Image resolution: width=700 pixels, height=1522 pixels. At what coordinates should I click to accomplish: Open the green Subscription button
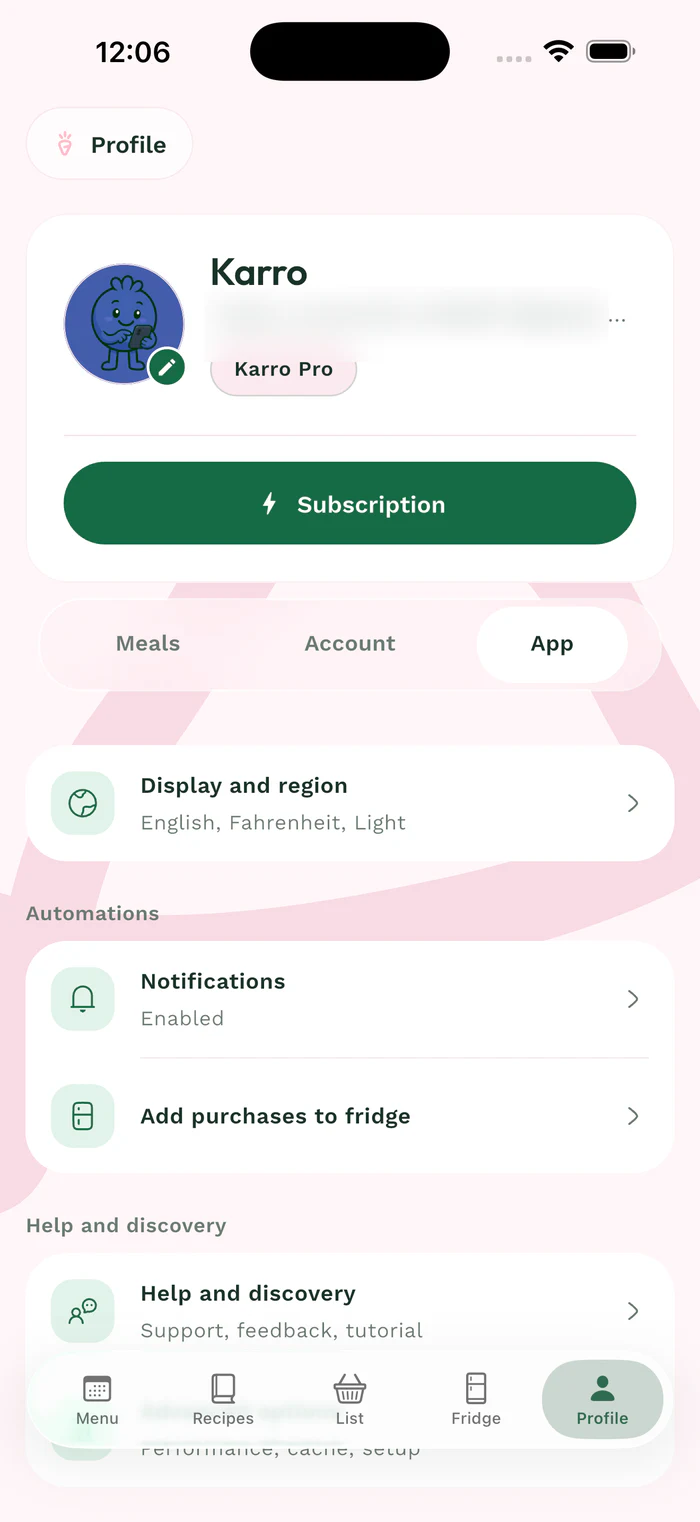[x=350, y=503]
